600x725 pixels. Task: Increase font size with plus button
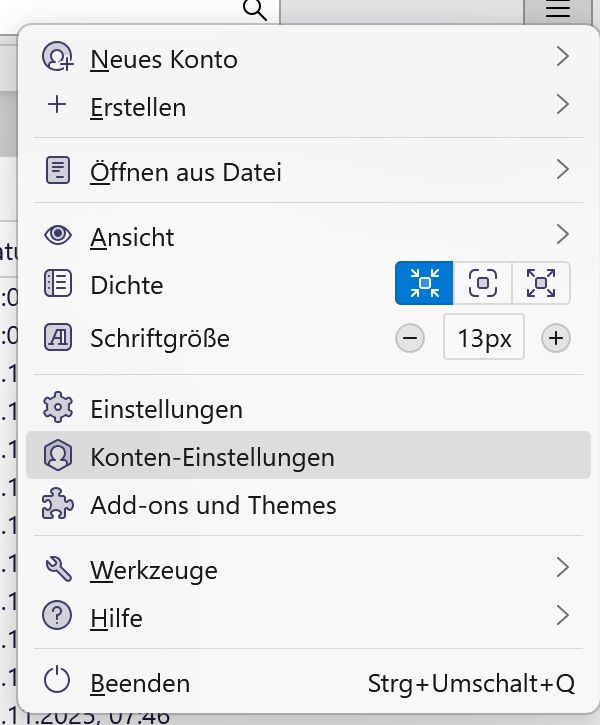(x=556, y=338)
